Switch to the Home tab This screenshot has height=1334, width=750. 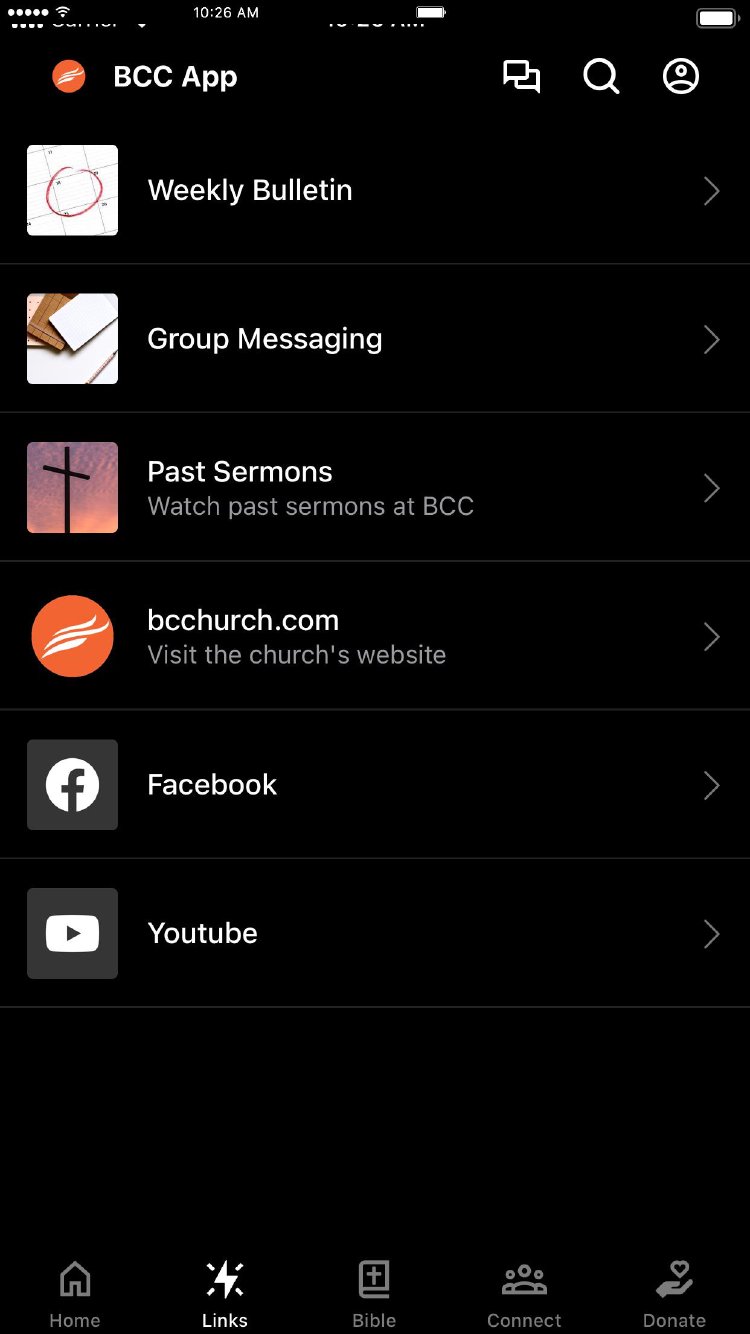(75, 1294)
